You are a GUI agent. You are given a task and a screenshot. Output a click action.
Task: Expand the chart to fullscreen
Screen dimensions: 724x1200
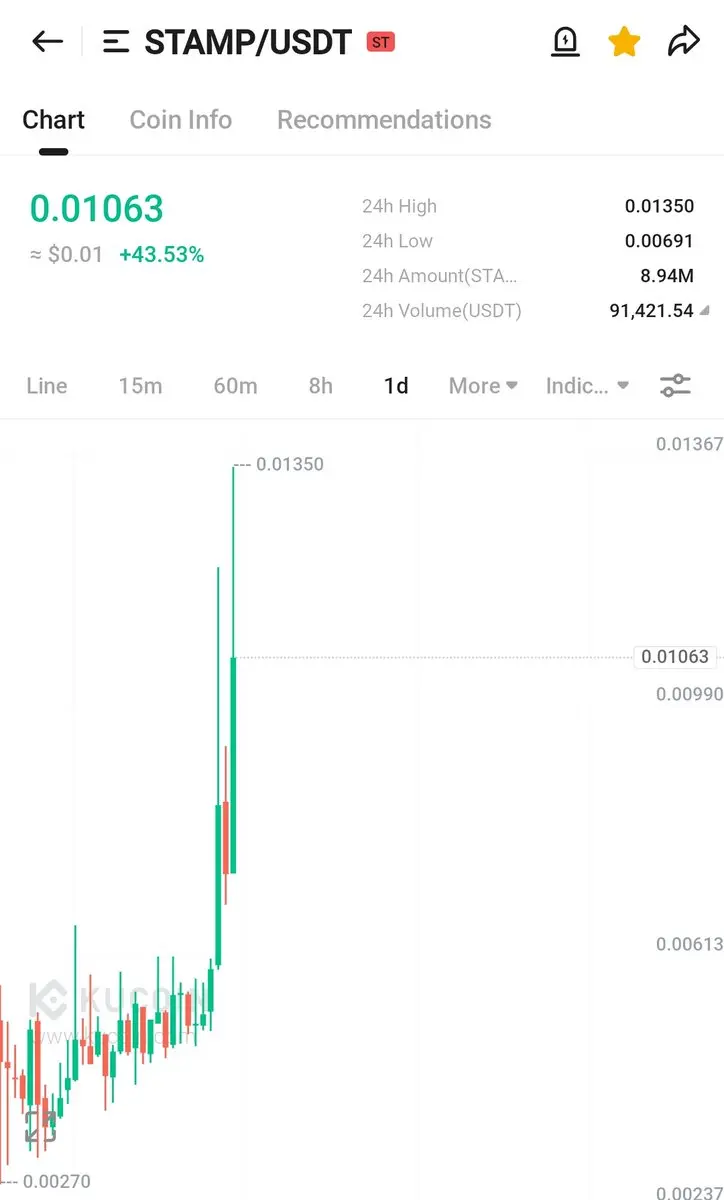pyautogui.click(x=40, y=1127)
